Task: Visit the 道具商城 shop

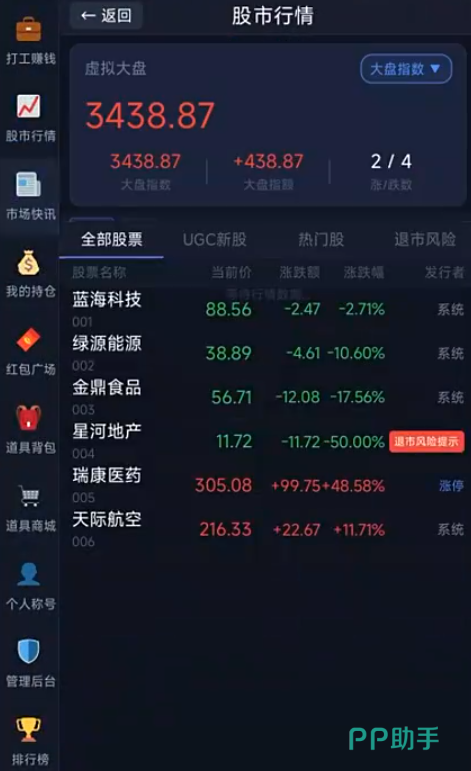Action: click(x=29, y=508)
